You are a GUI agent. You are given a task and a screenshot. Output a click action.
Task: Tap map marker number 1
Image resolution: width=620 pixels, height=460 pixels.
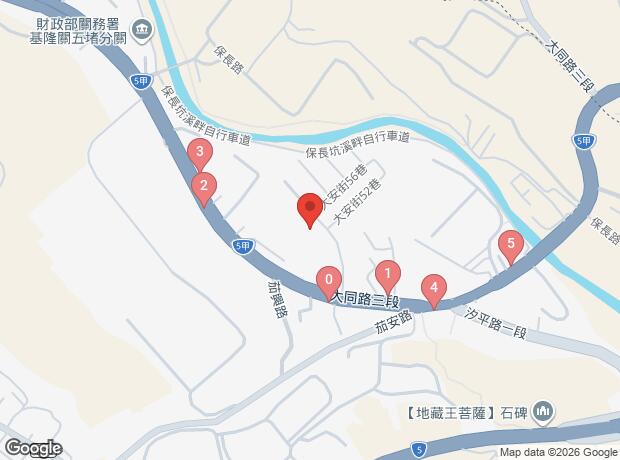(388, 277)
